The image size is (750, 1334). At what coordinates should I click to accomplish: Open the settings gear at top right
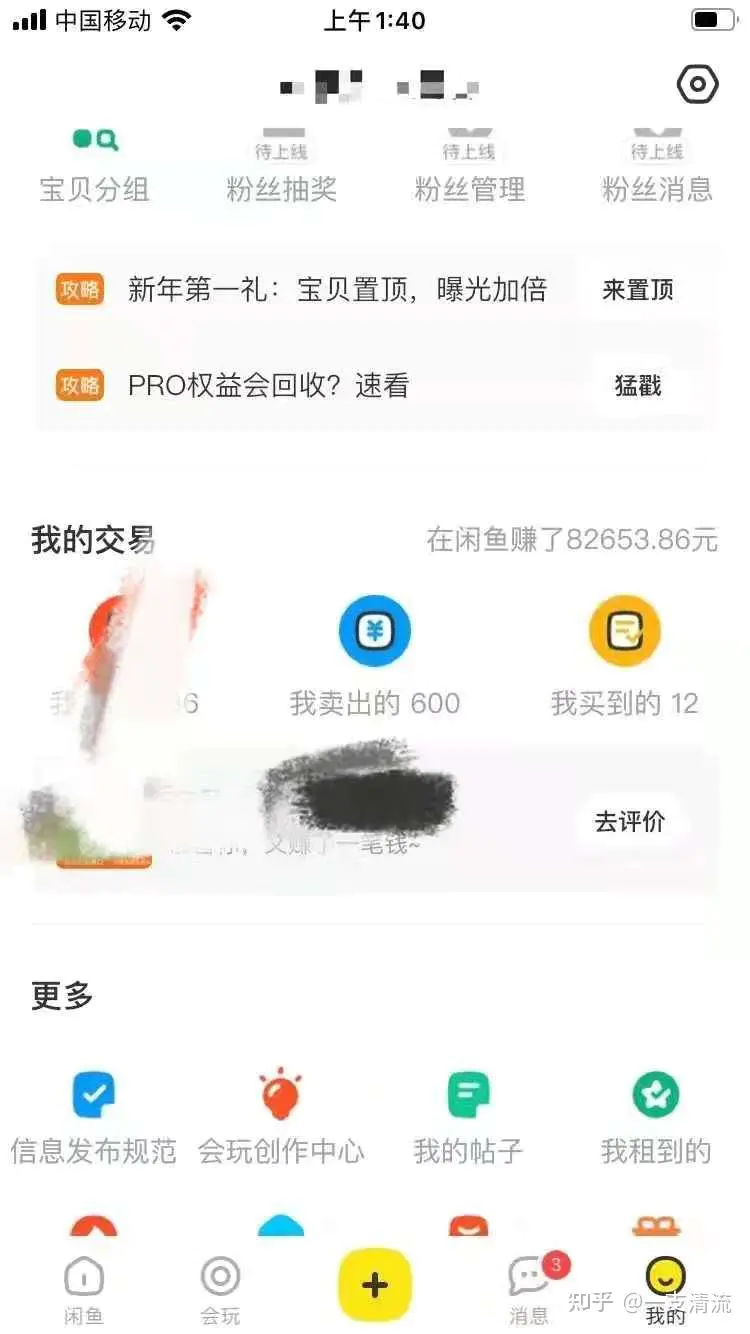coord(697,85)
